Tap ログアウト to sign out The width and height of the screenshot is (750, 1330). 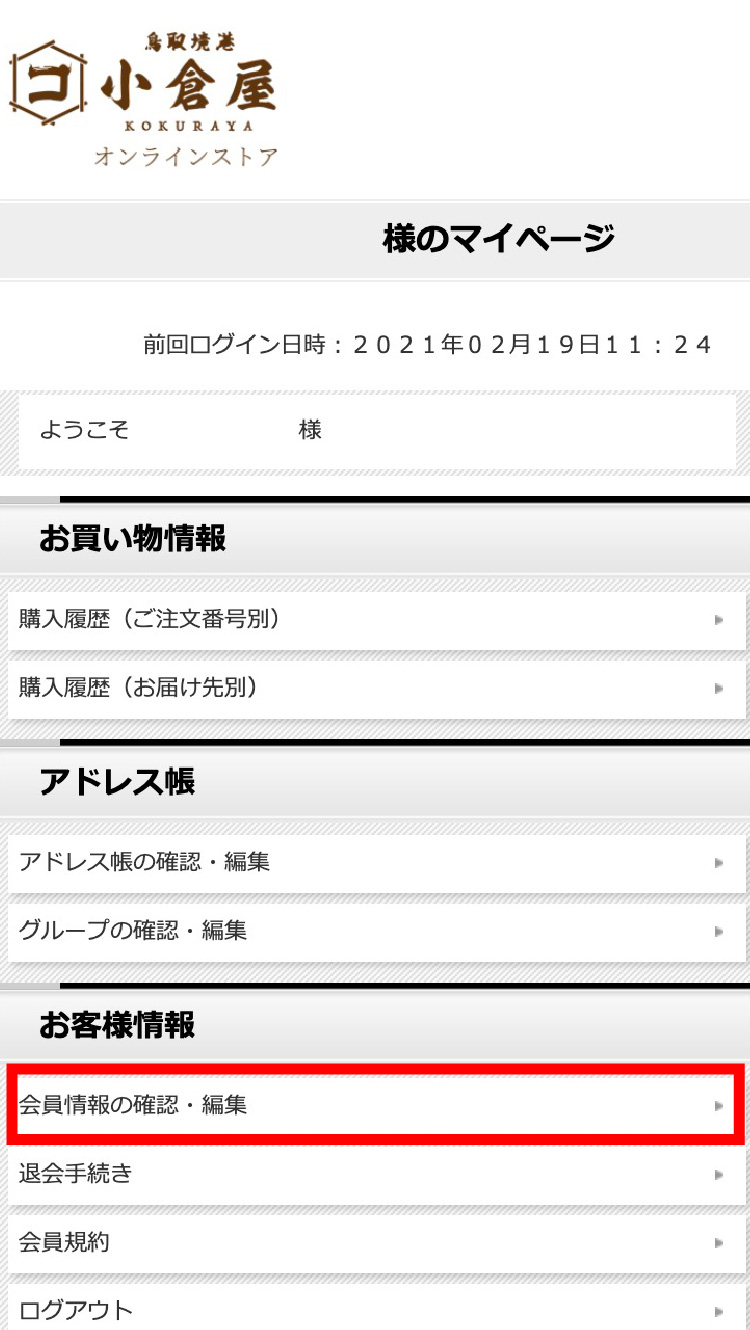pyautogui.click(x=376, y=1309)
